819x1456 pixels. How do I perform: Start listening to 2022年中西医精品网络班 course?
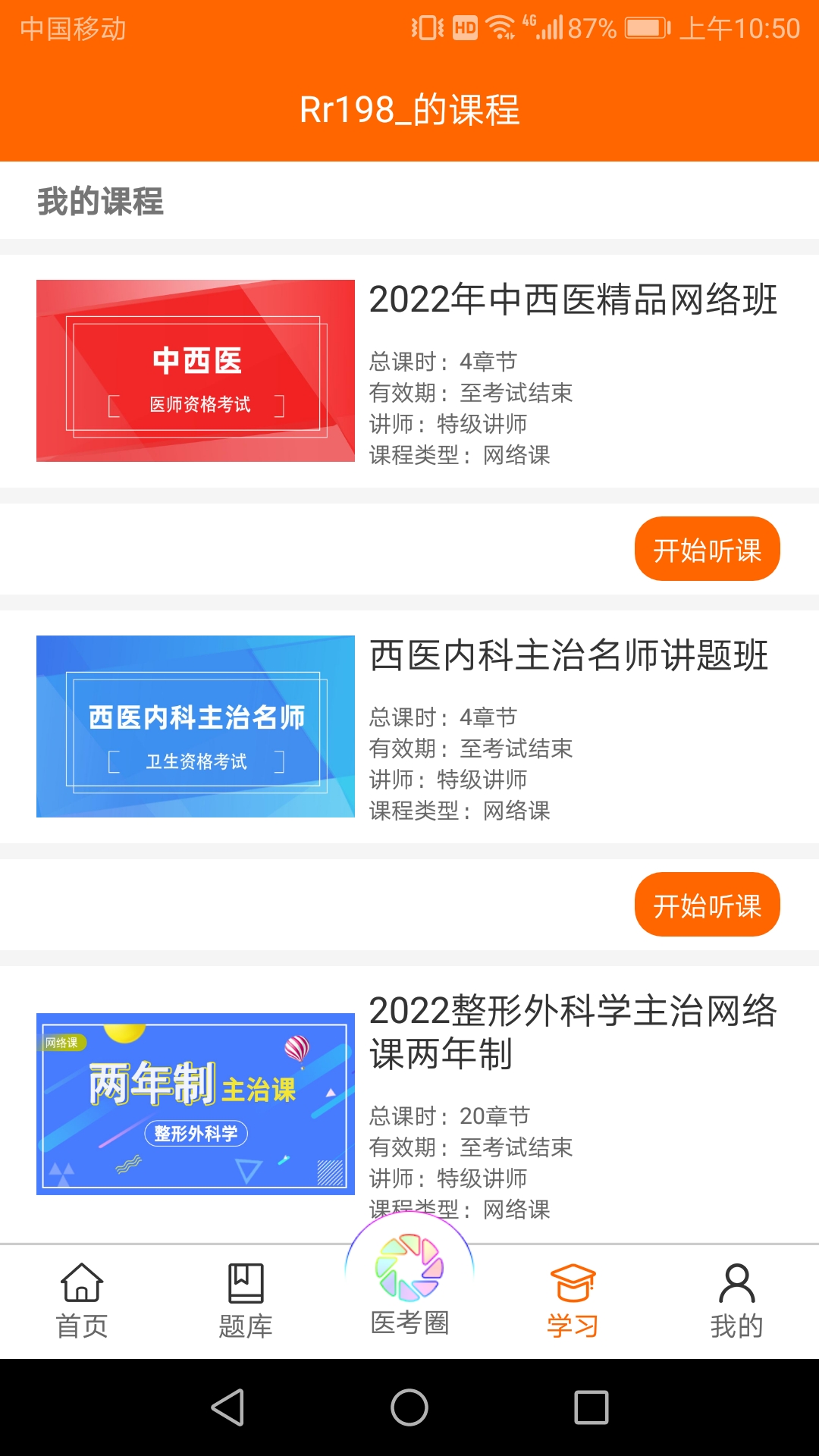[706, 549]
